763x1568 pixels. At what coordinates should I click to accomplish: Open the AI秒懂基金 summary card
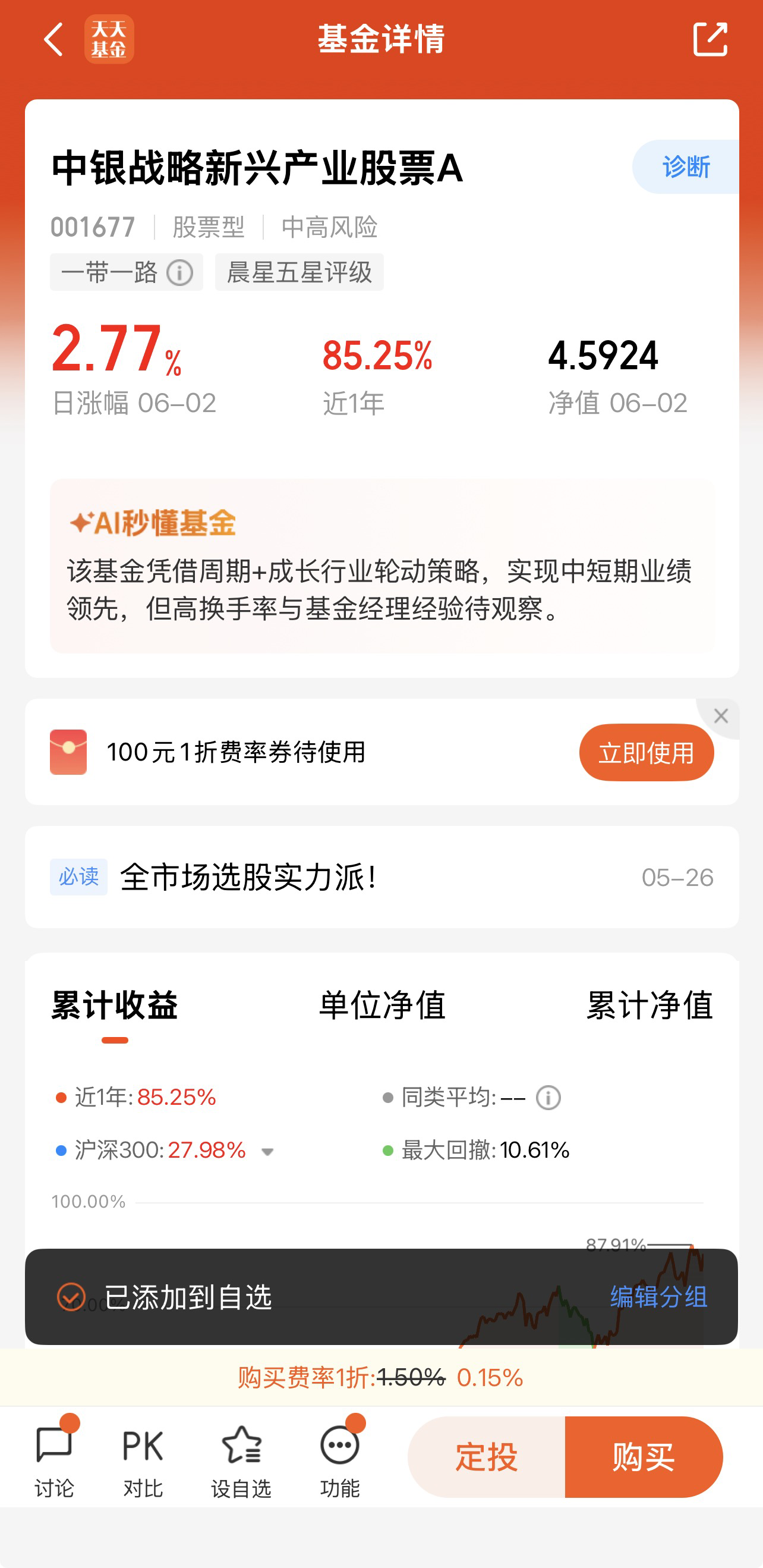pyautogui.click(x=382, y=566)
